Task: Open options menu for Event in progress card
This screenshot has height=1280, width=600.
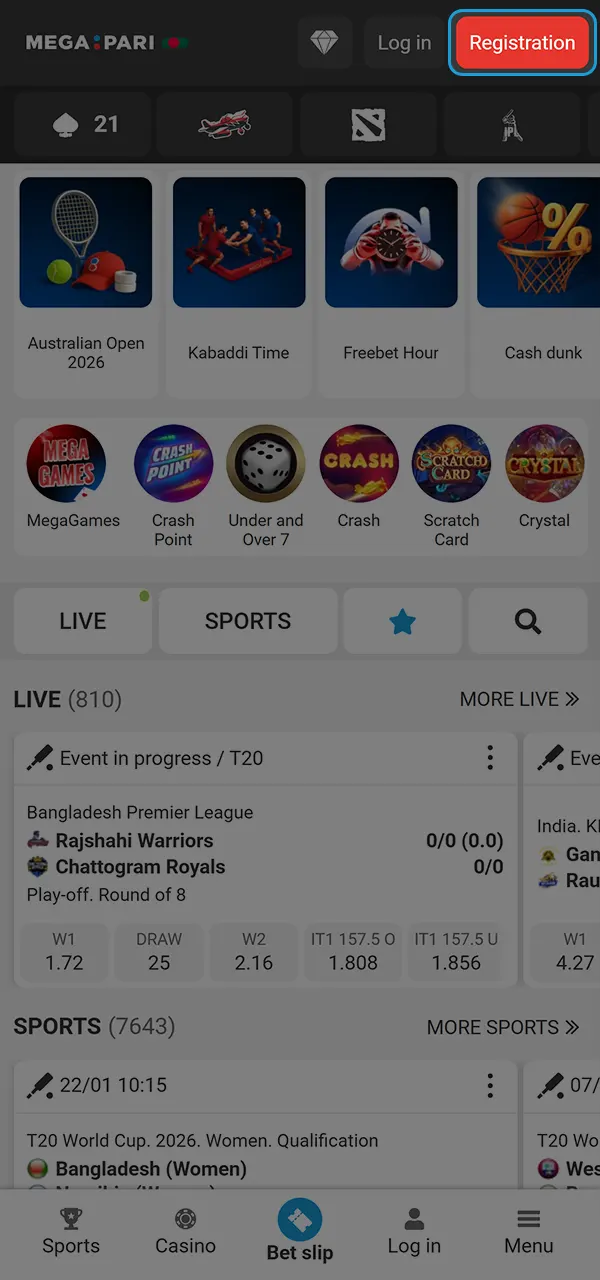Action: (x=490, y=757)
